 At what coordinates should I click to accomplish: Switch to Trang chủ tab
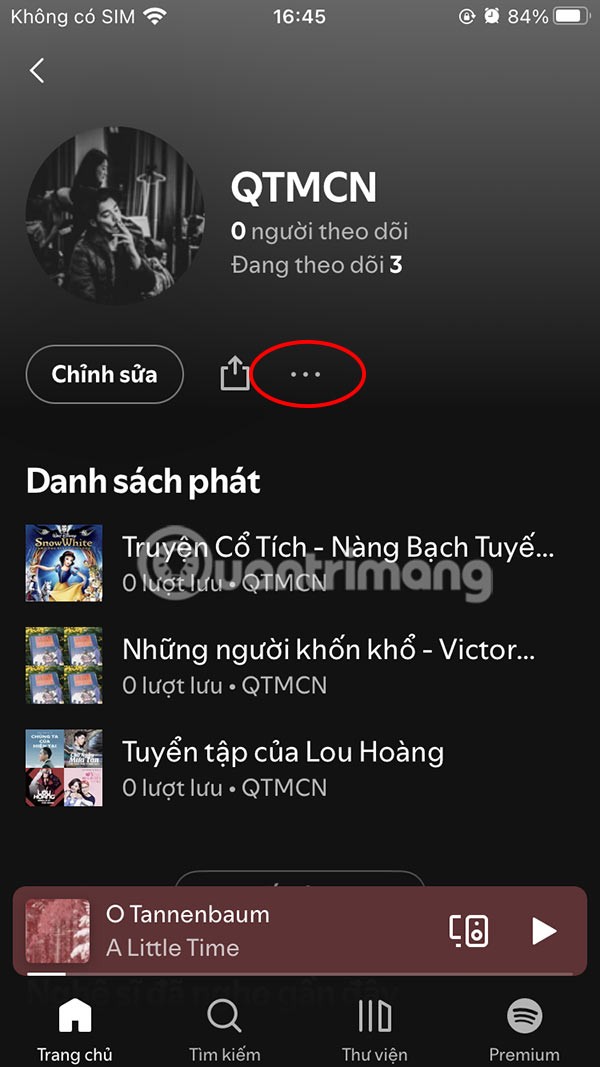click(x=75, y=1030)
